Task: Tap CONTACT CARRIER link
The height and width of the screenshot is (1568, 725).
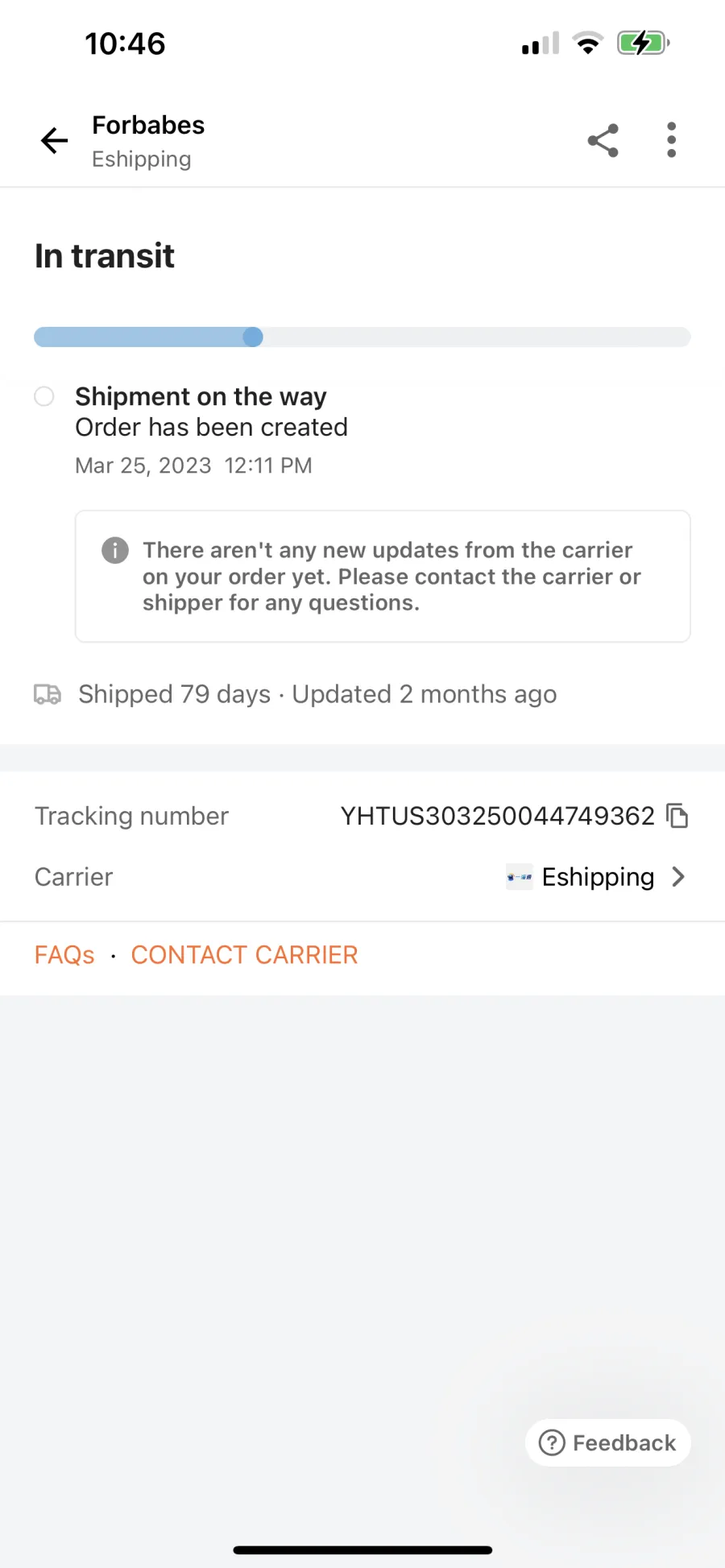Action: click(x=244, y=955)
